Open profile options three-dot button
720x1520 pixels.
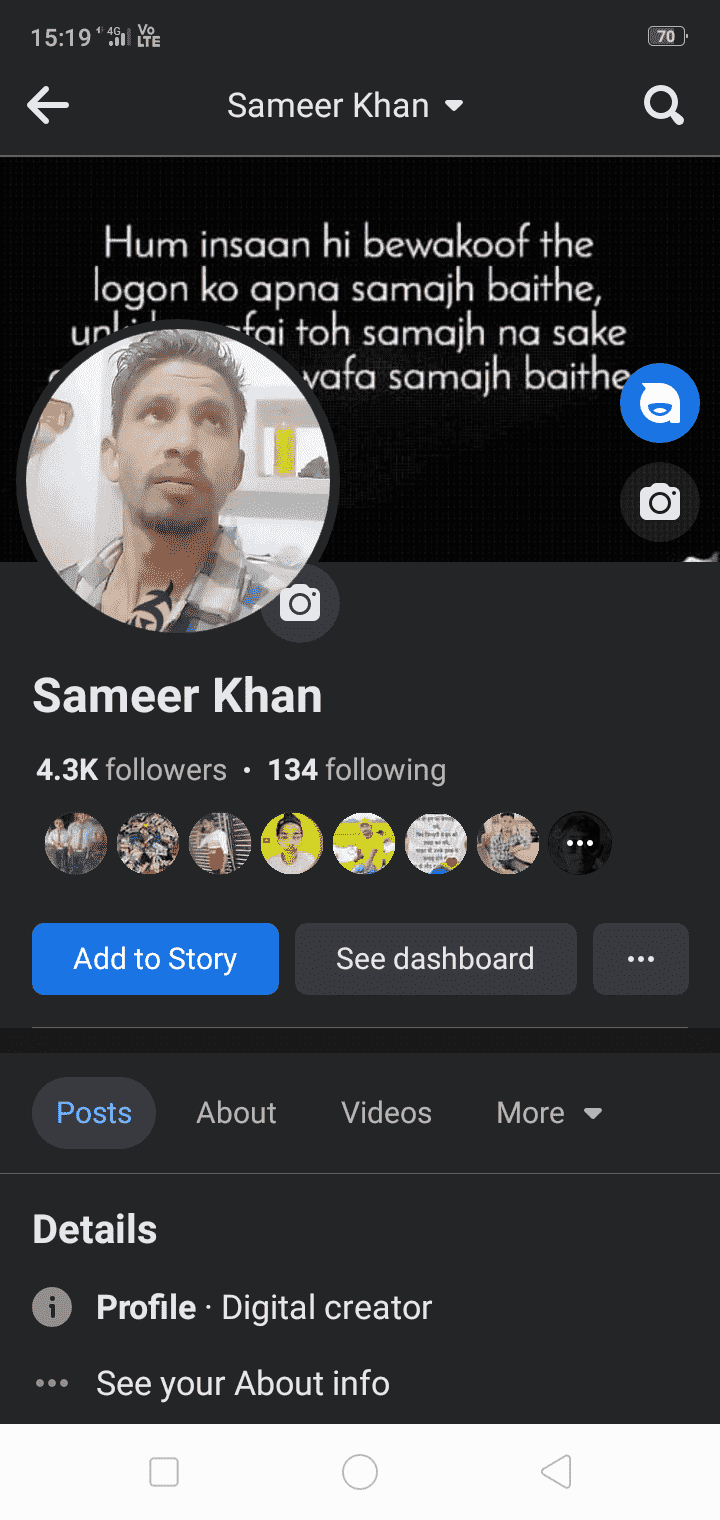pyautogui.click(x=640, y=959)
